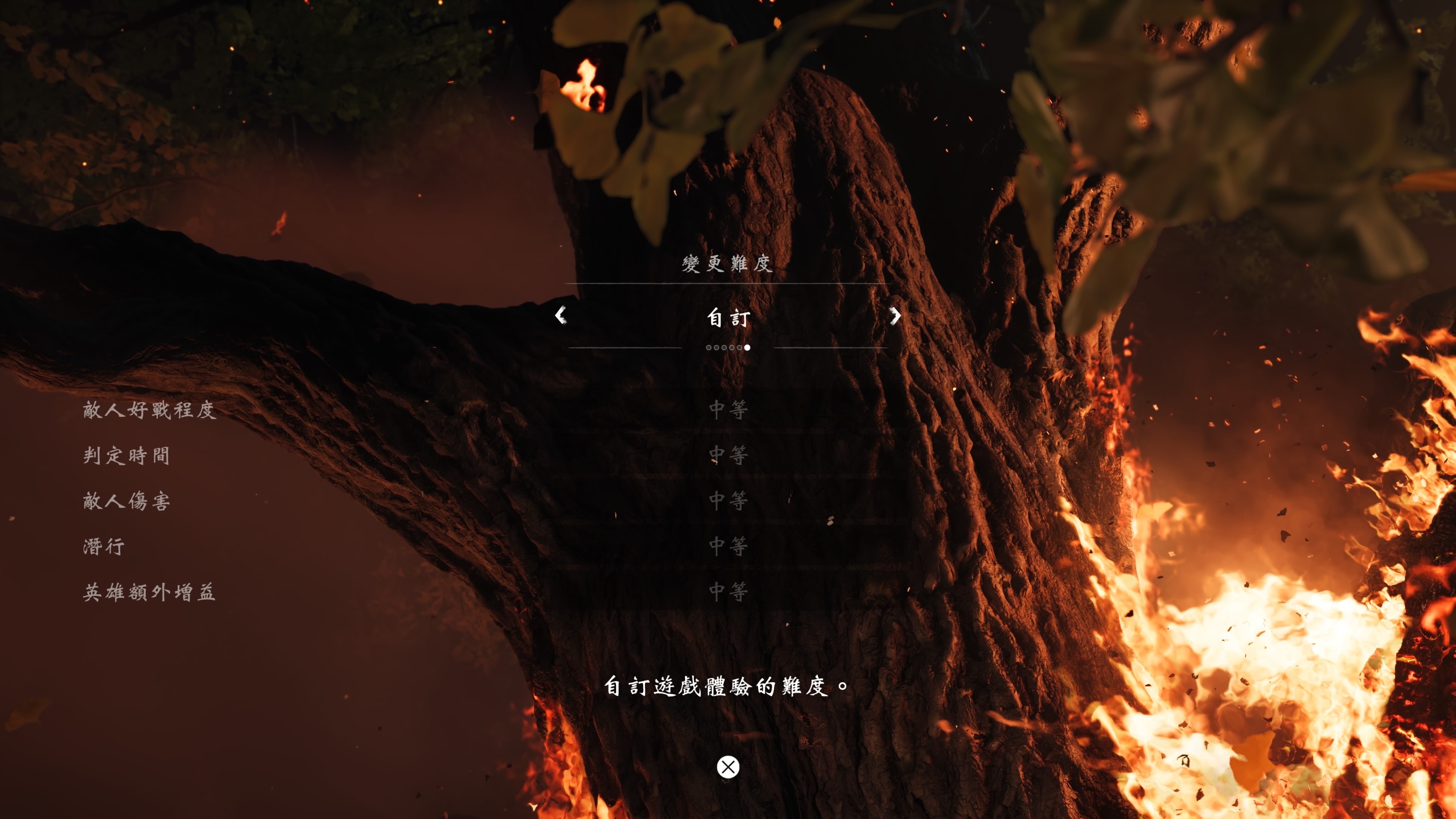Select previous difficulty with left arrow
The image size is (1456, 819).
click(x=560, y=315)
